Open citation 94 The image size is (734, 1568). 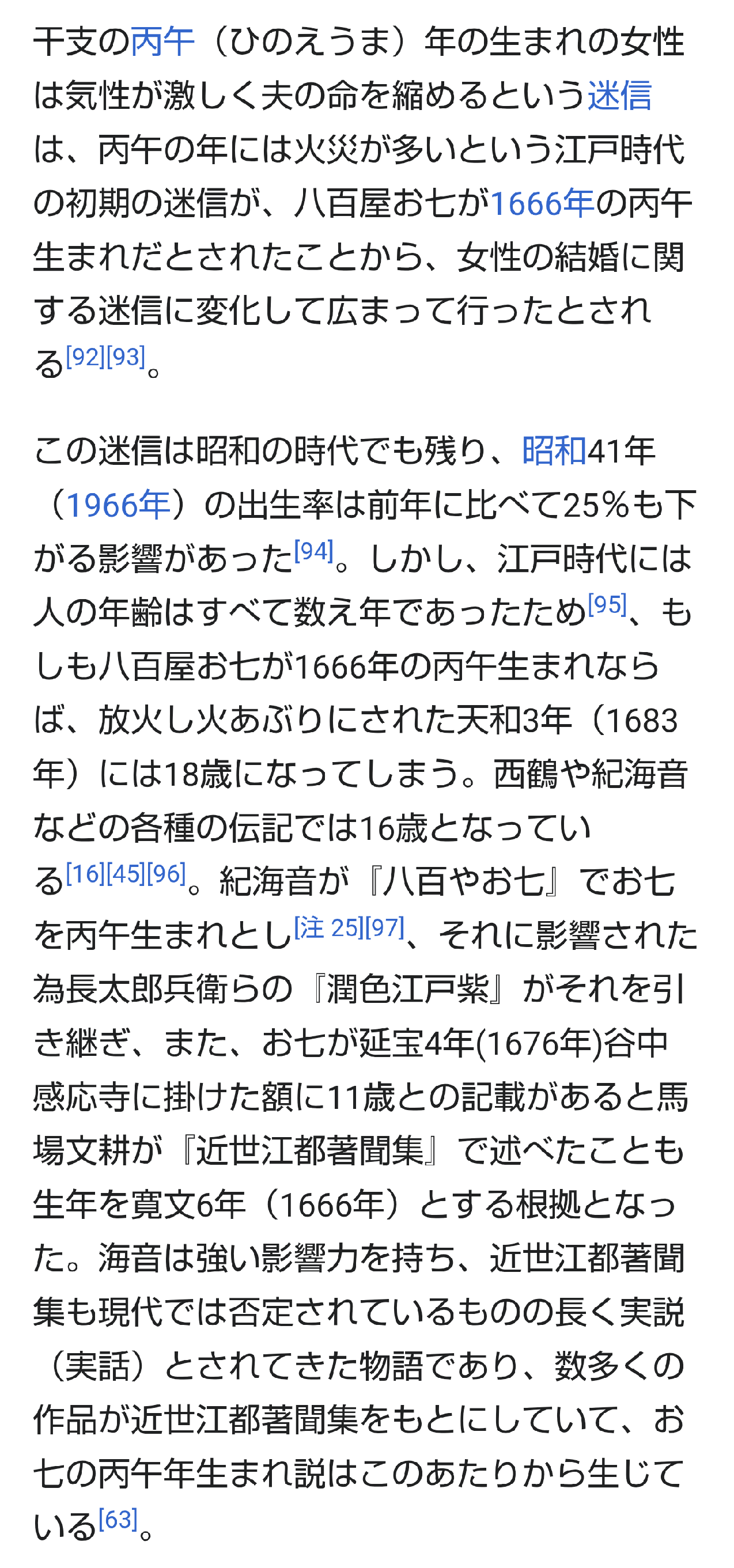[313, 551]
